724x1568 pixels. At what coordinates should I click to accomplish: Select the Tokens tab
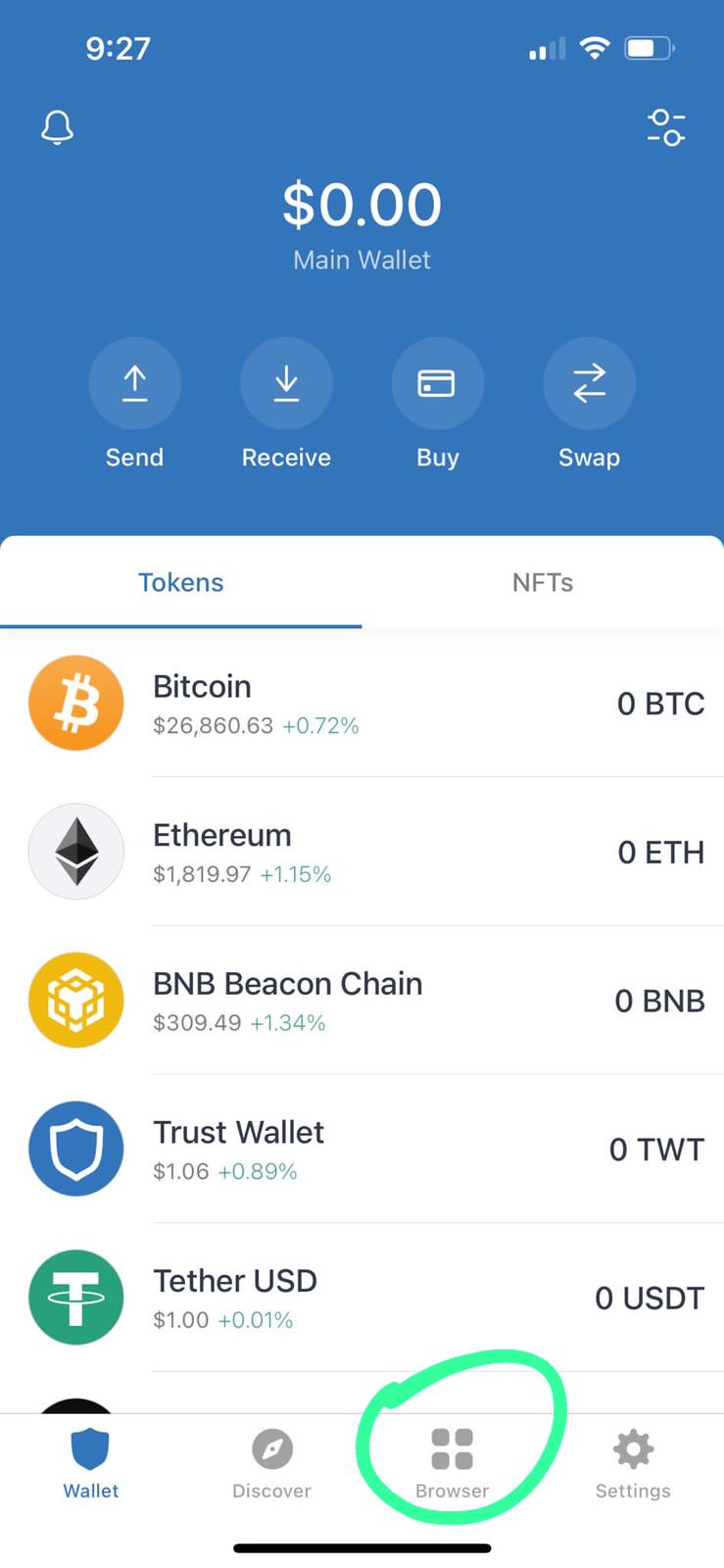[181, 582]
